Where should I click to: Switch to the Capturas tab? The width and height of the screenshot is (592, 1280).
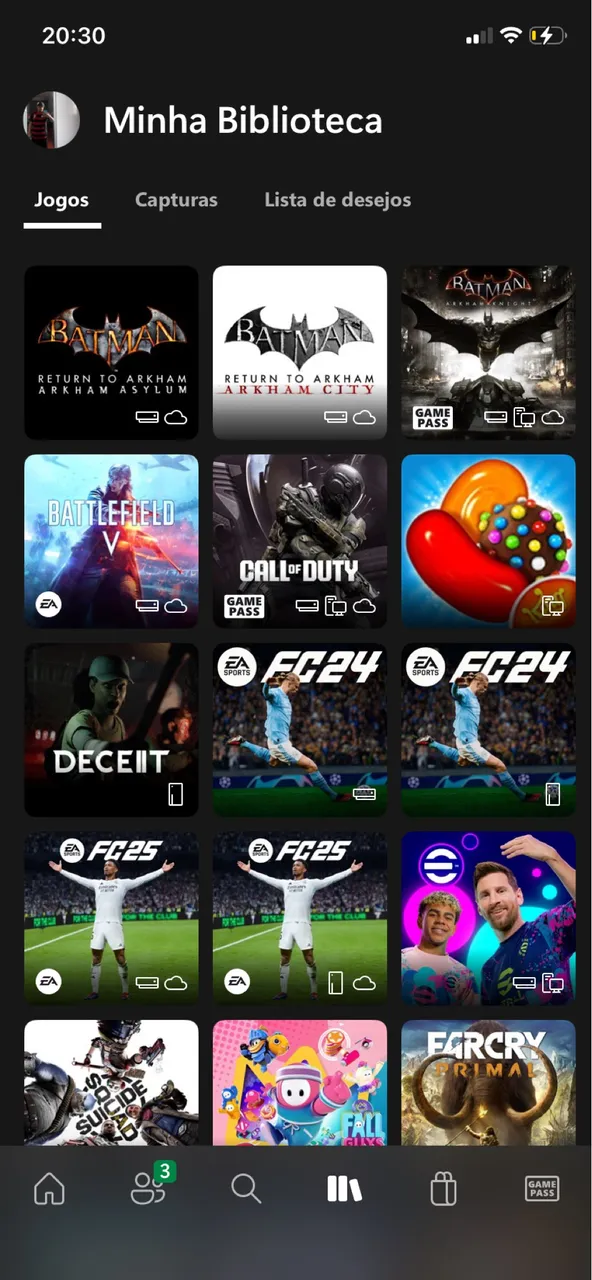(x=176, y=200)
